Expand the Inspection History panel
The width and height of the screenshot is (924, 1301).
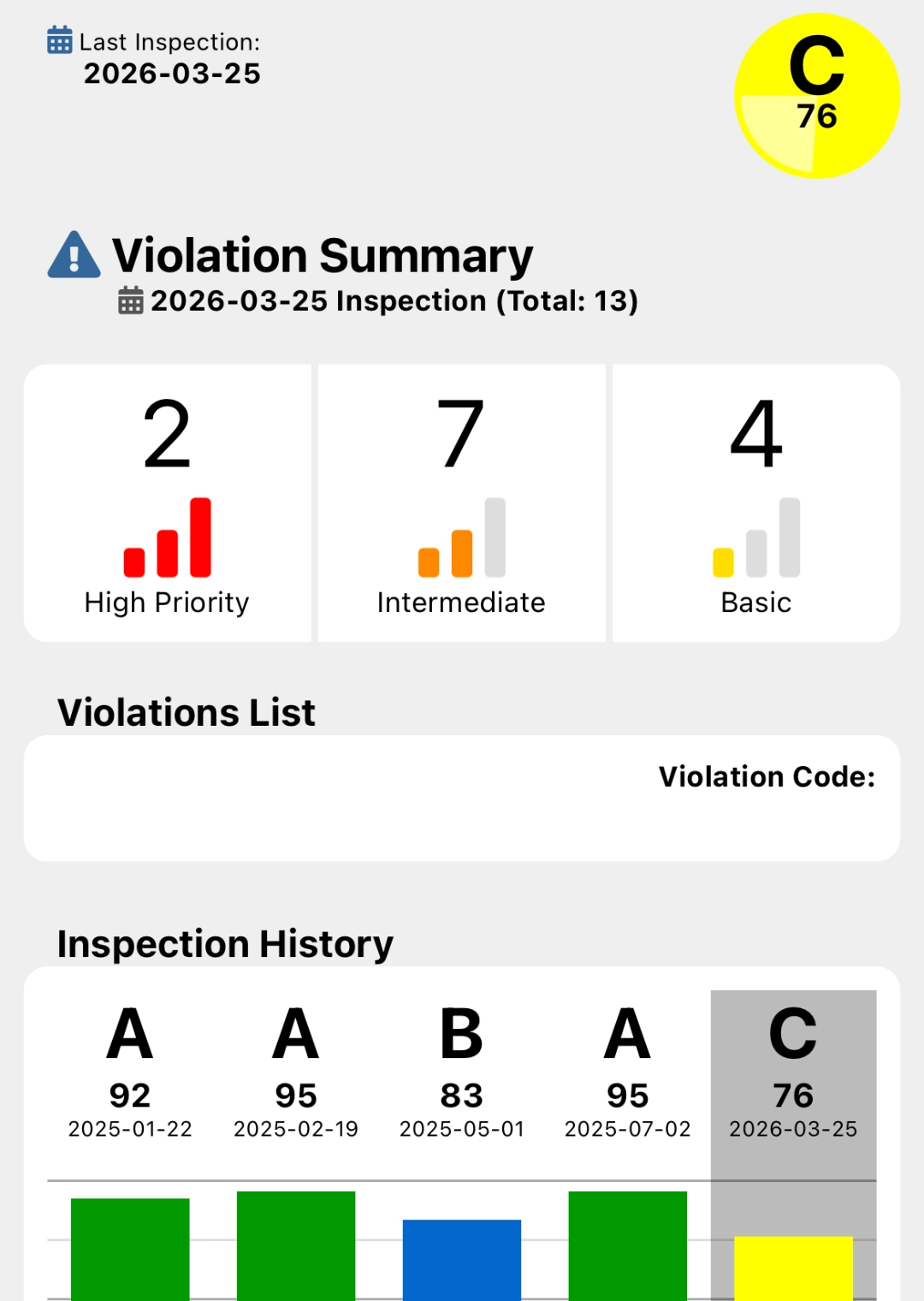click(x=224, y=944)
